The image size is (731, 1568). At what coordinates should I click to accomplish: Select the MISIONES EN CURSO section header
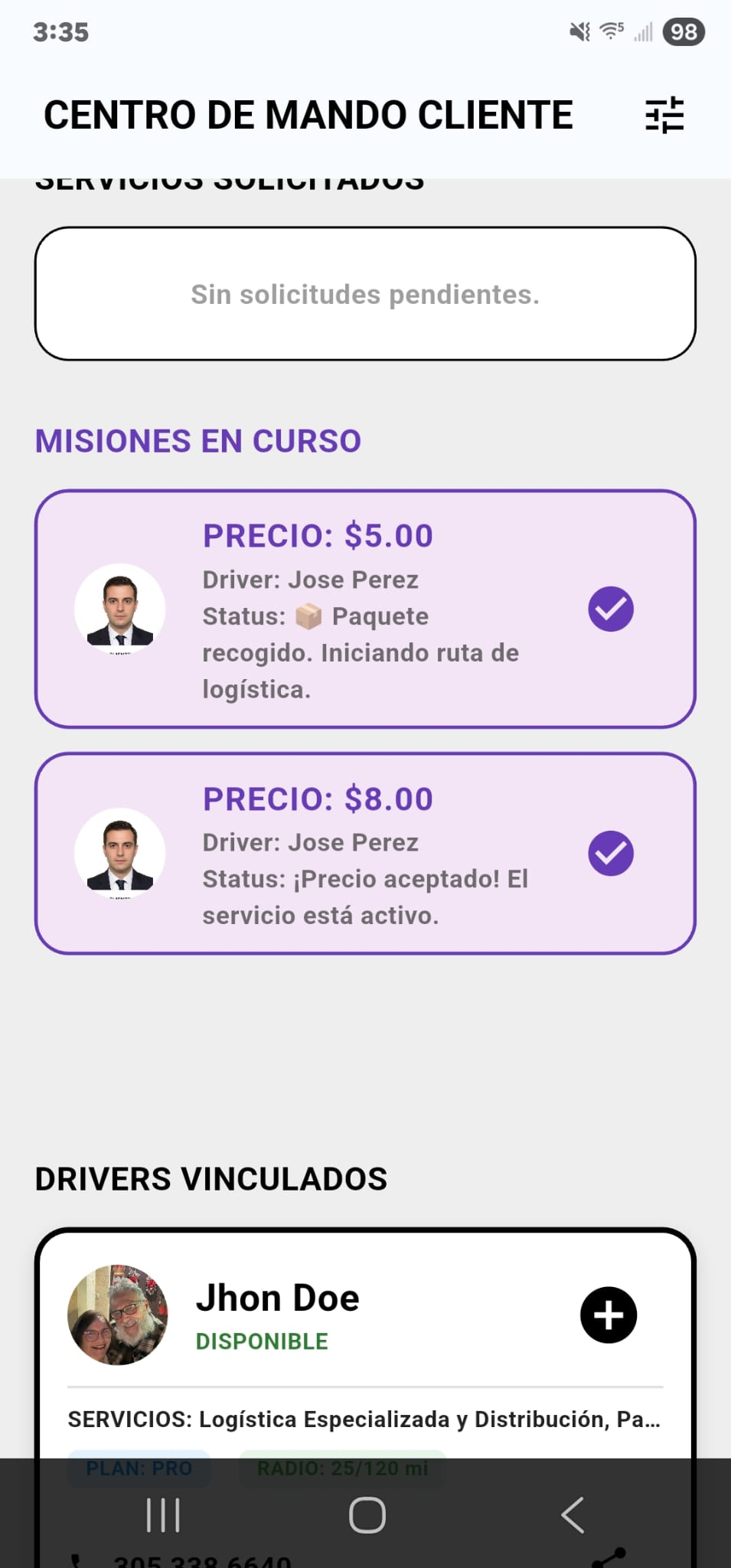point(198,441)
